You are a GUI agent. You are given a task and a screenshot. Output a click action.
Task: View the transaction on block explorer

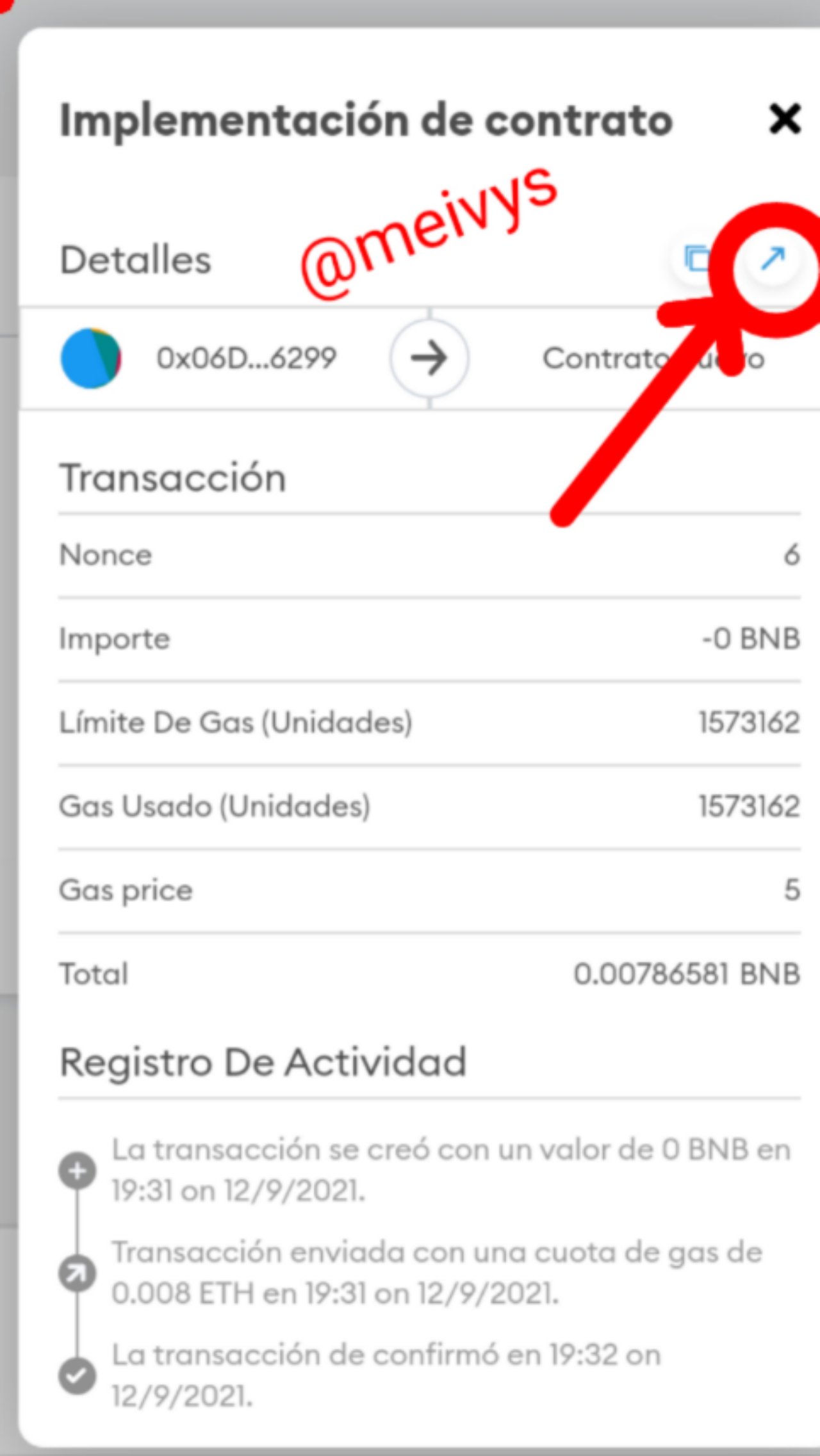click(772, 259)
